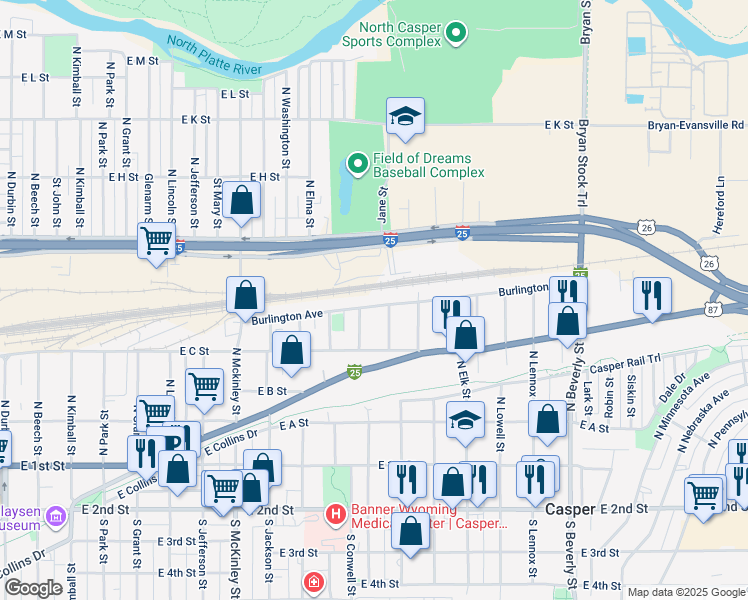Select the shopping bag marker near E 3rd St
Image resolution: width=748 pixels, height=600 pixels.
tap(410, 530)
